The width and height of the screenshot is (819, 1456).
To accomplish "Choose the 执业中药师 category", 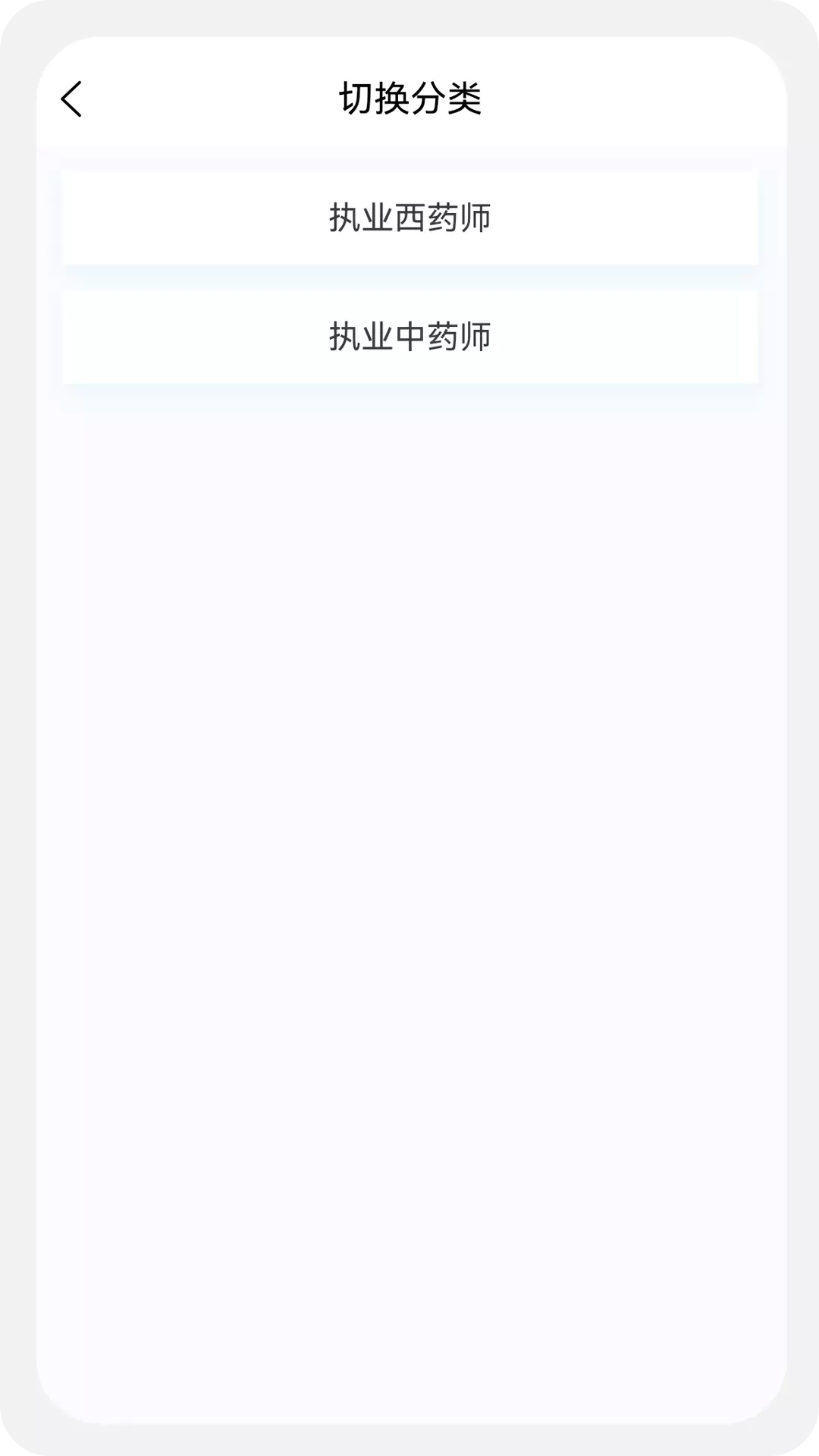I will 410,337.
